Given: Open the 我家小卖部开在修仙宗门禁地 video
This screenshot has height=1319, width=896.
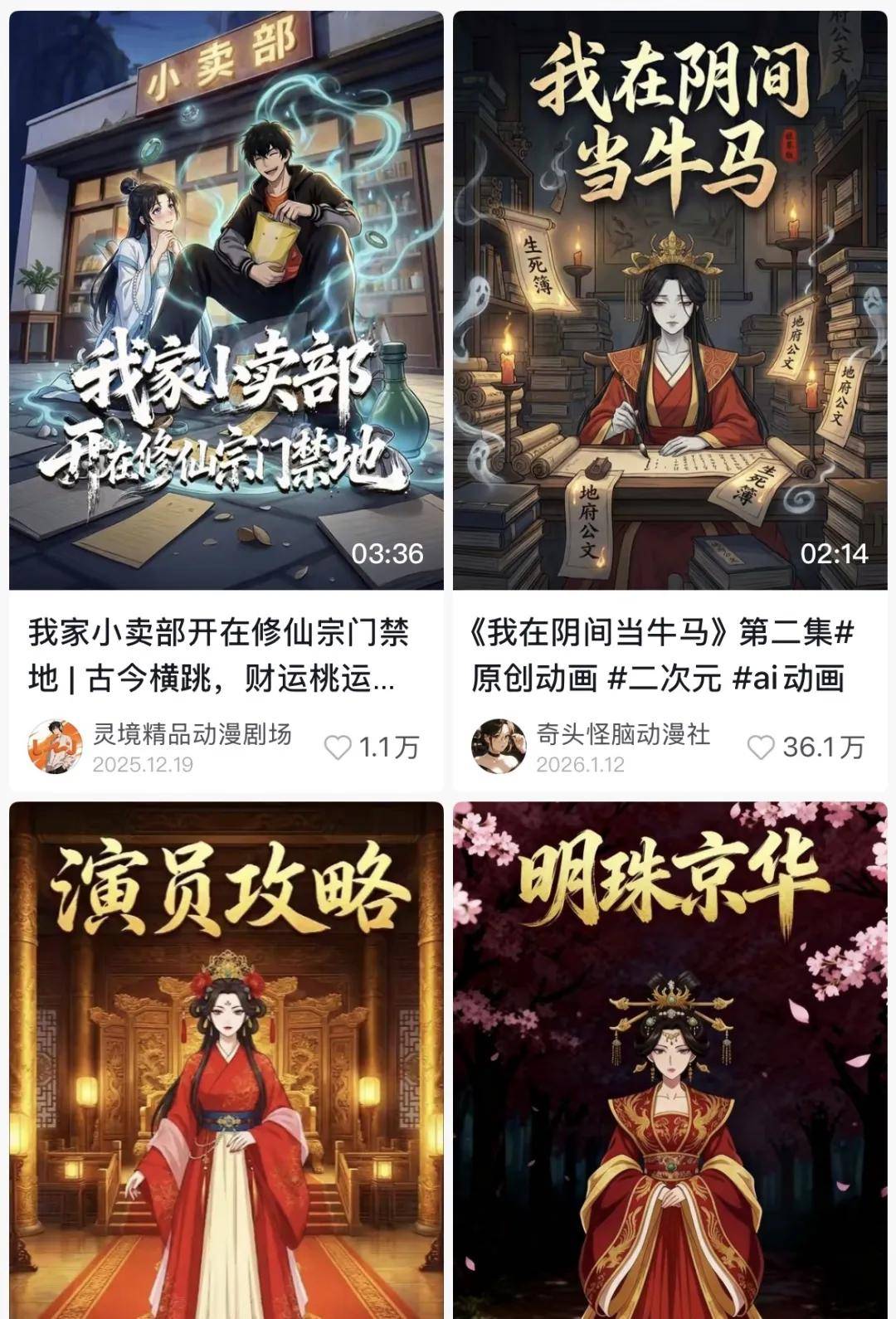Looking at the screenshot, I should pyautogui.click(x=226, y=299).
